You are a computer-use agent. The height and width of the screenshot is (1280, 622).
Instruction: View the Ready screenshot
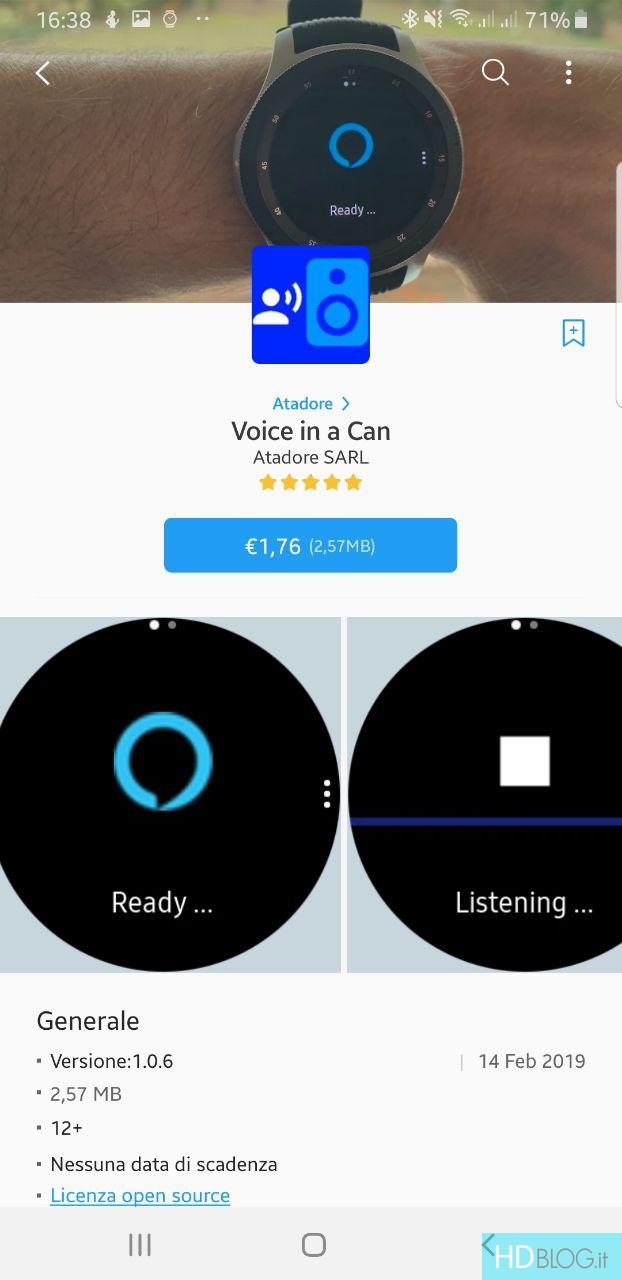169,794
